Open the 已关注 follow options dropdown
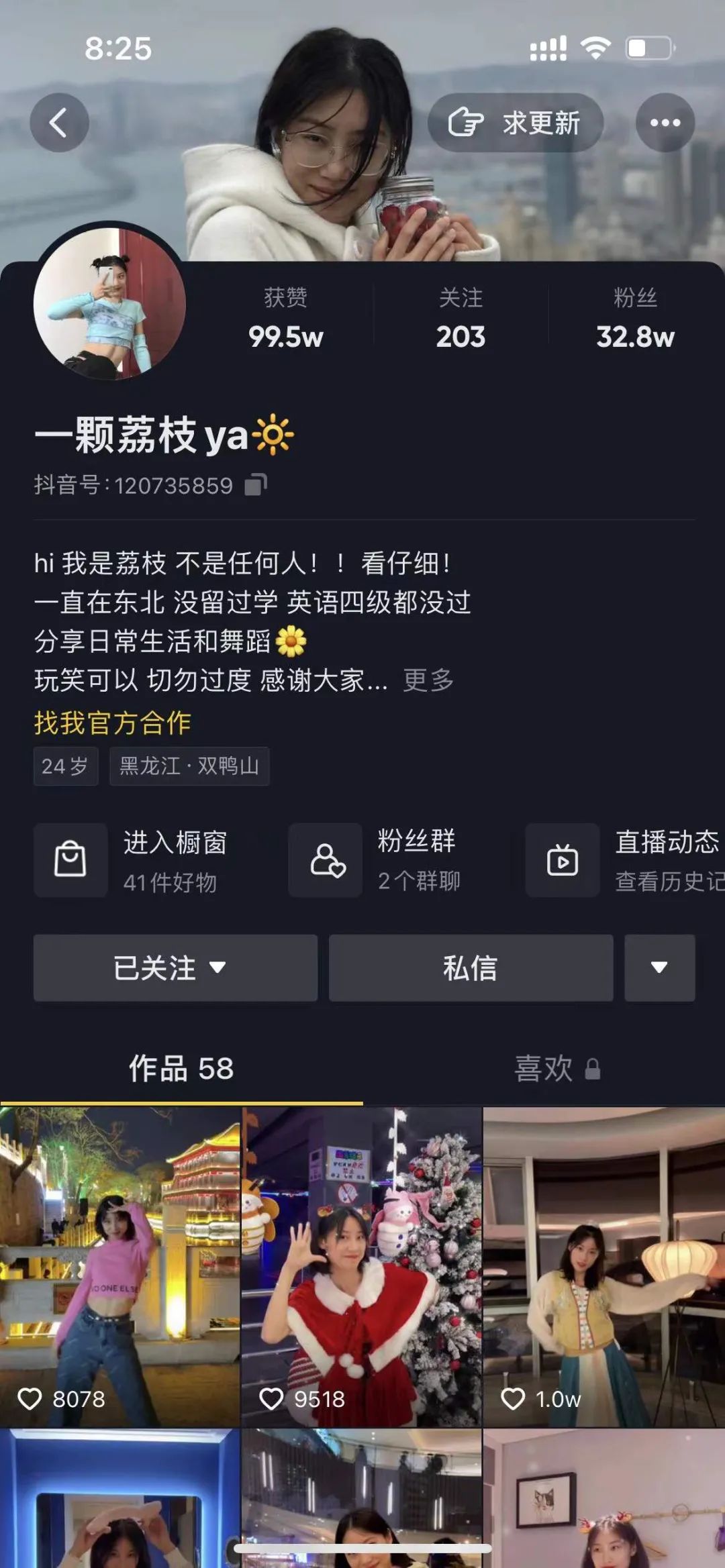725x1568 pixels. [x=175, y=968]
